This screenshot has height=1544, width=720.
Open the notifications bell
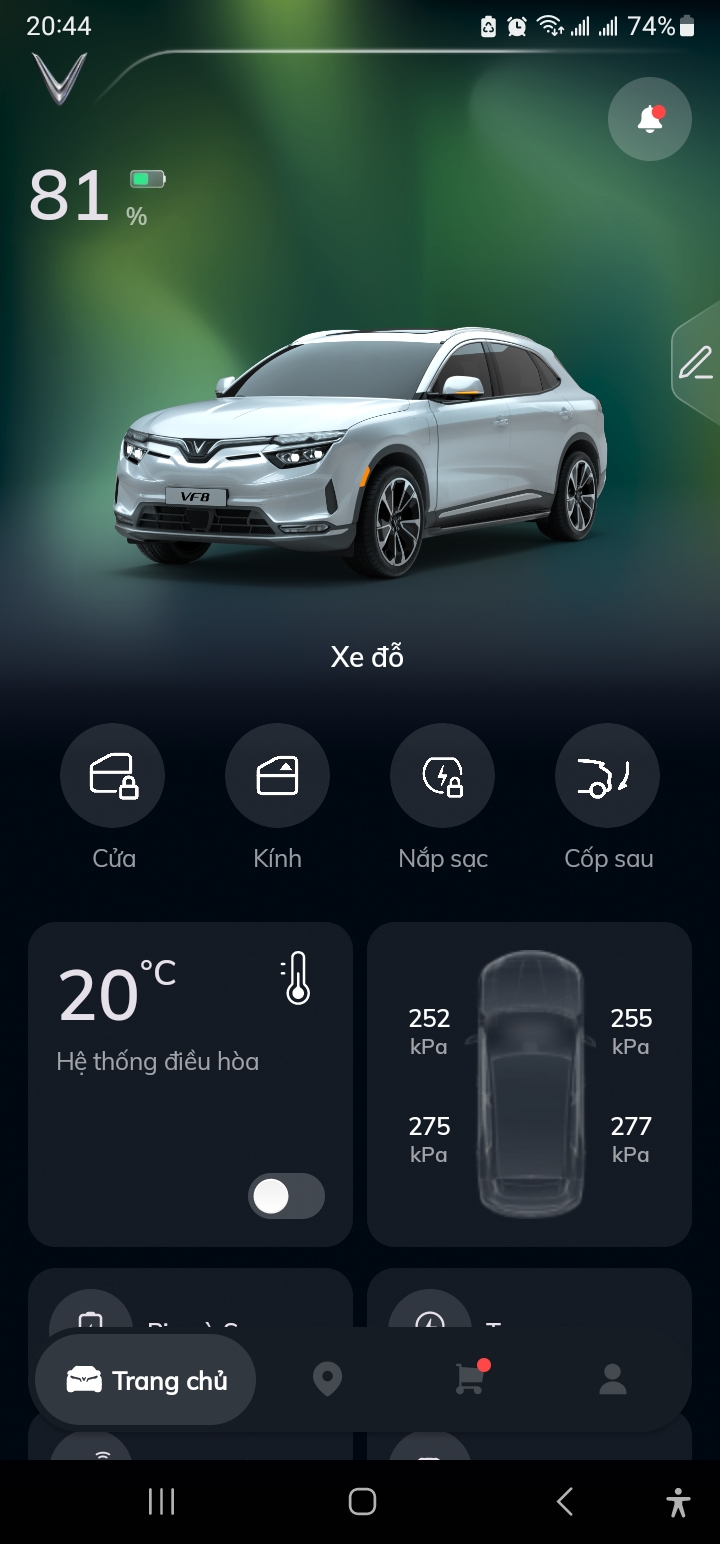[650, 119]
